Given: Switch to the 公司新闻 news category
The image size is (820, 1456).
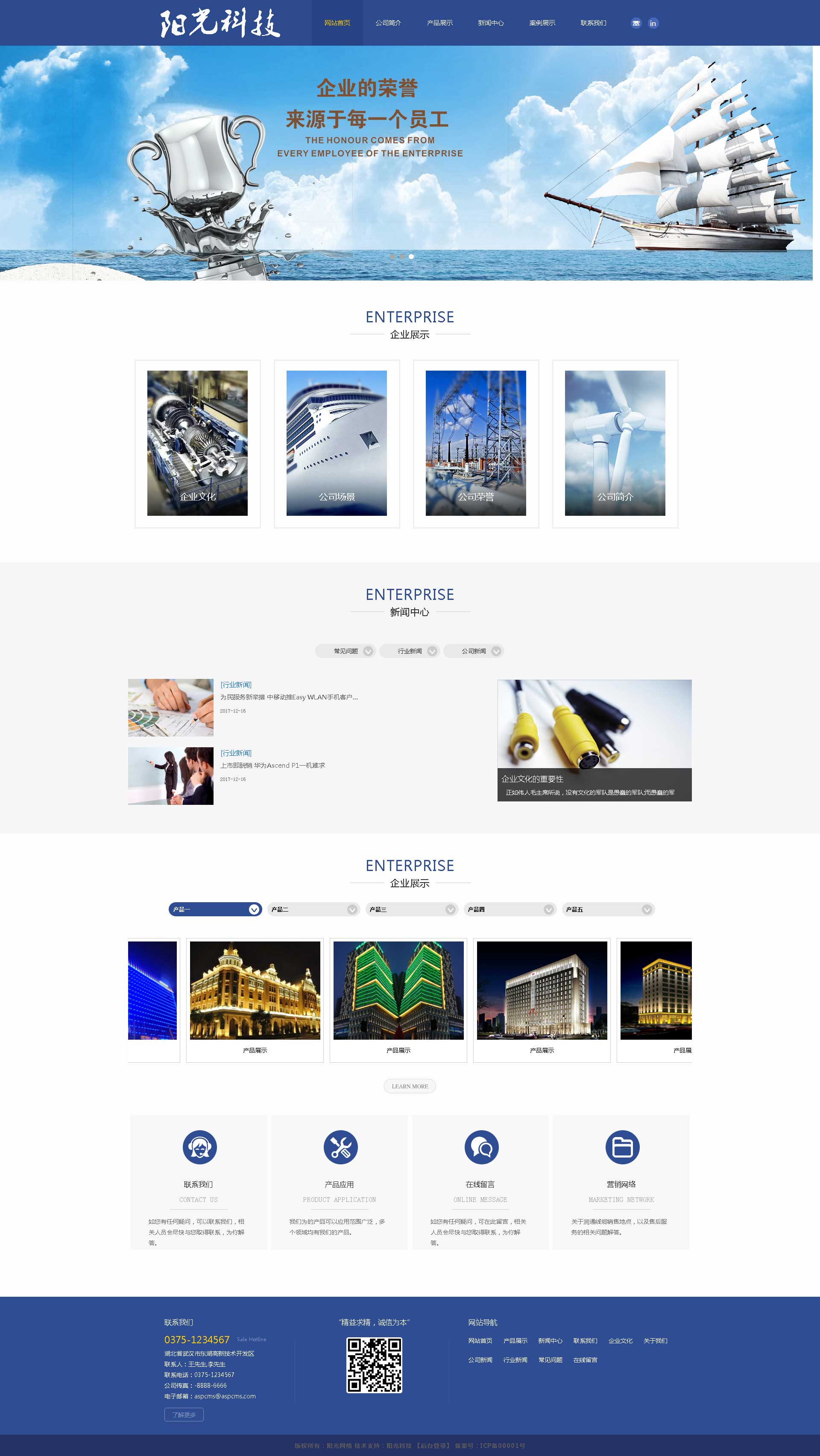Looking at the screenshot, I should click(x=473, y=651).
